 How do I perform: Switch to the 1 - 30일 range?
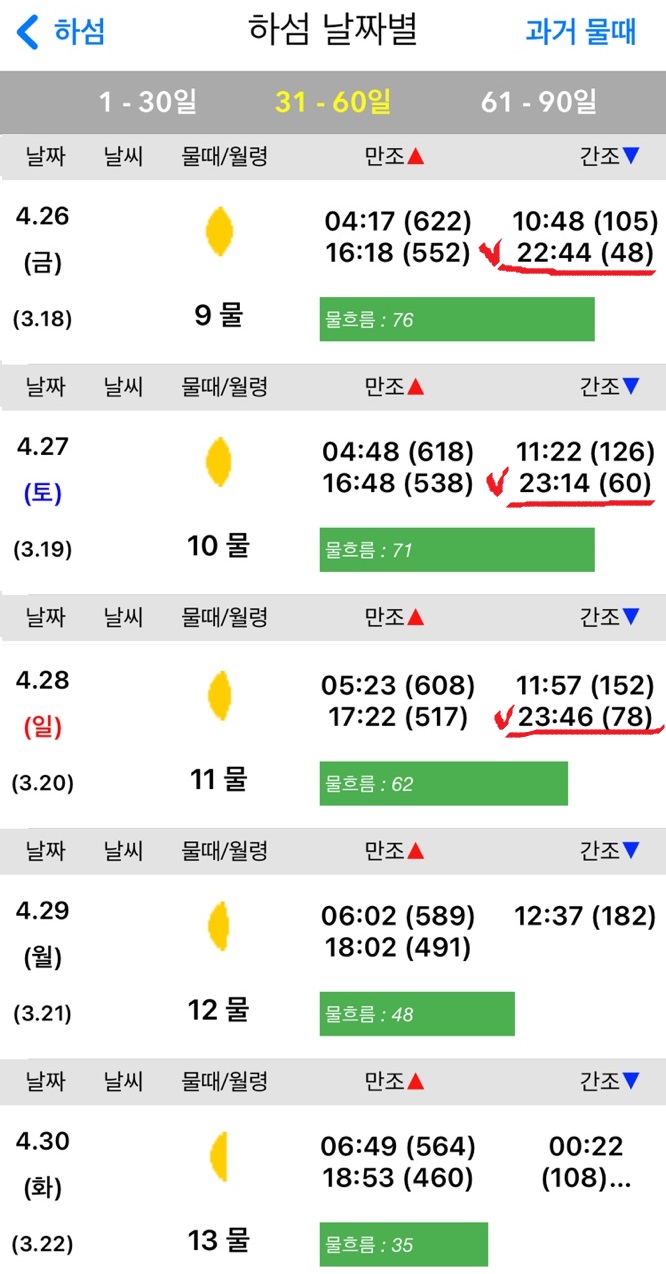(x=148, y=101)
